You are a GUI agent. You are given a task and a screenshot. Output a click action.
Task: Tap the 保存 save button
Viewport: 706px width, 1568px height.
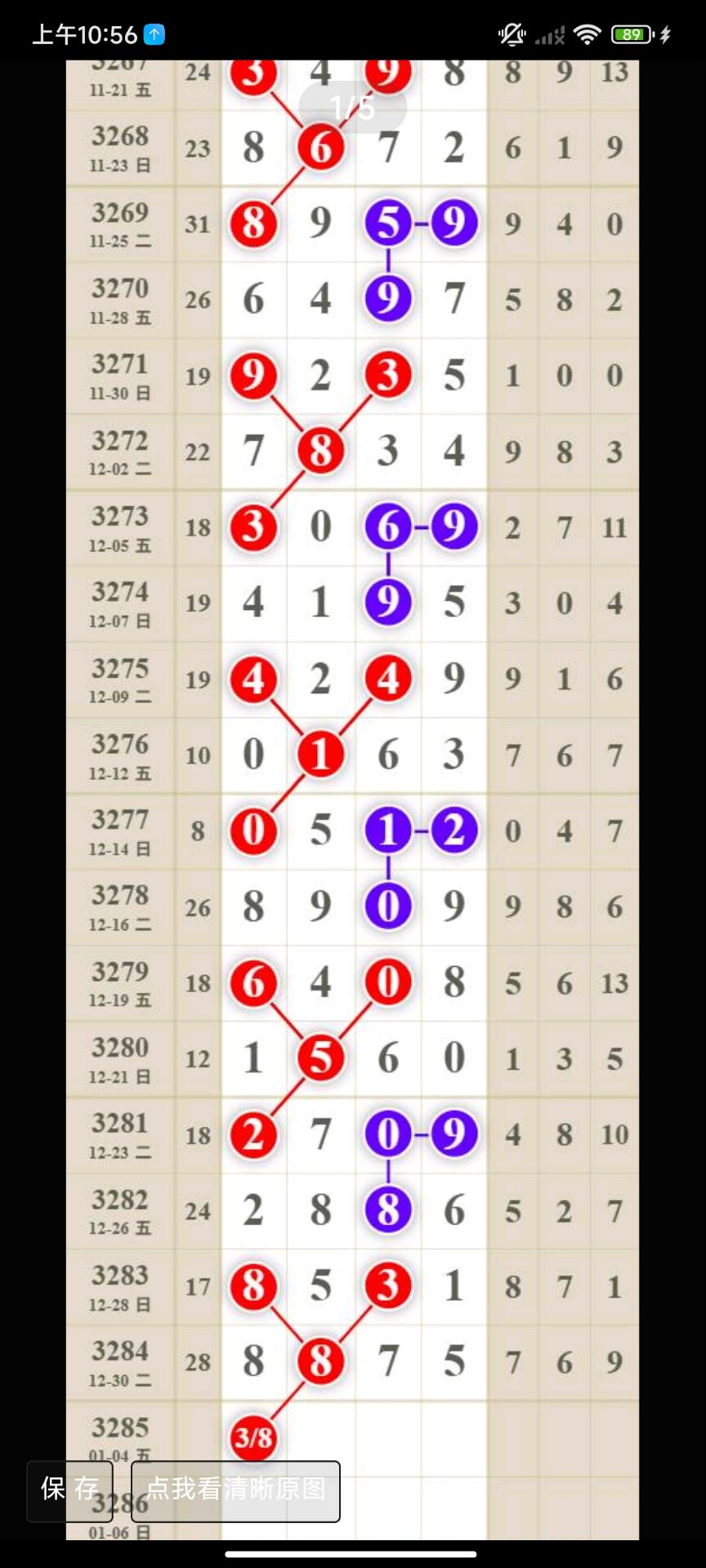(x=69, y=1490)
